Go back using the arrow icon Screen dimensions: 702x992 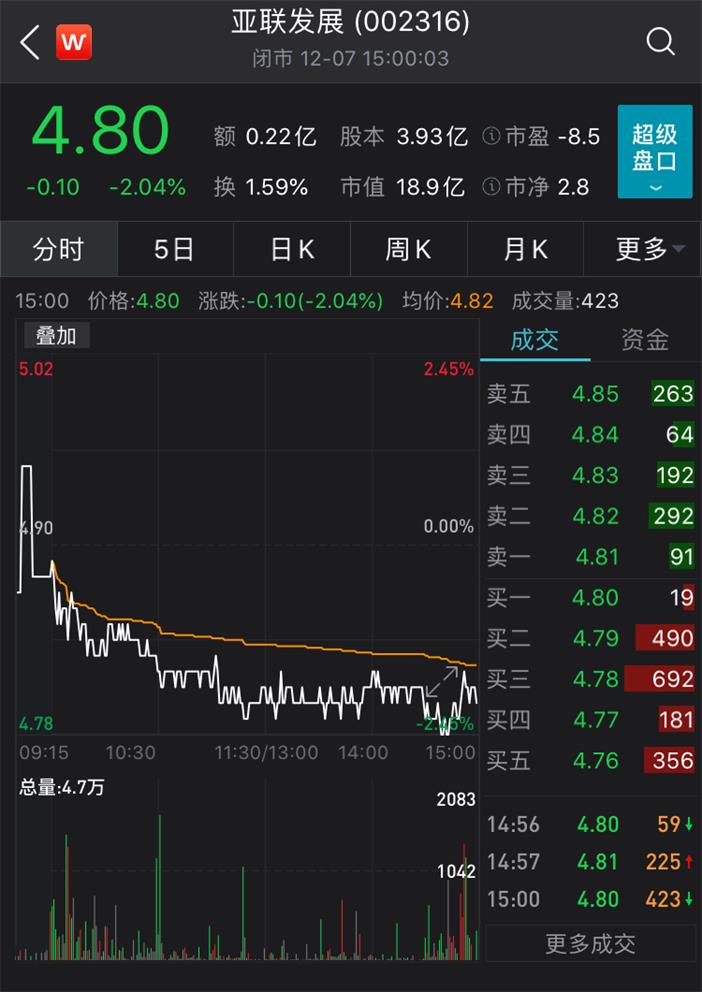[29, 42]
